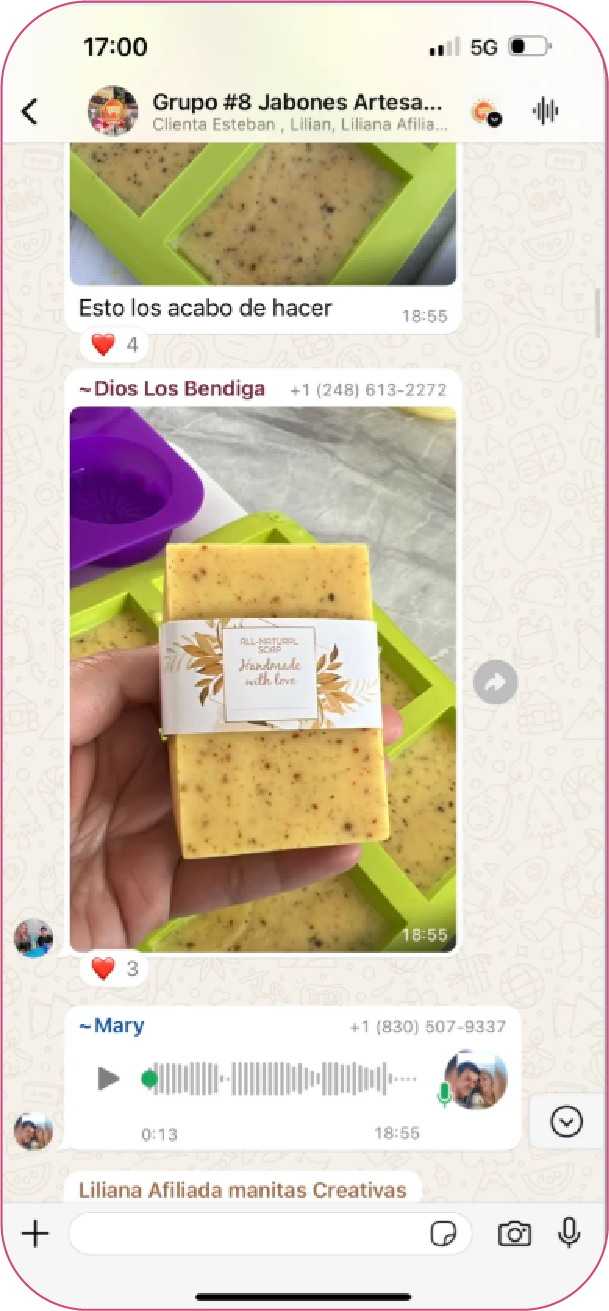Open the camera to take a photo

[x=514, y=1234]
